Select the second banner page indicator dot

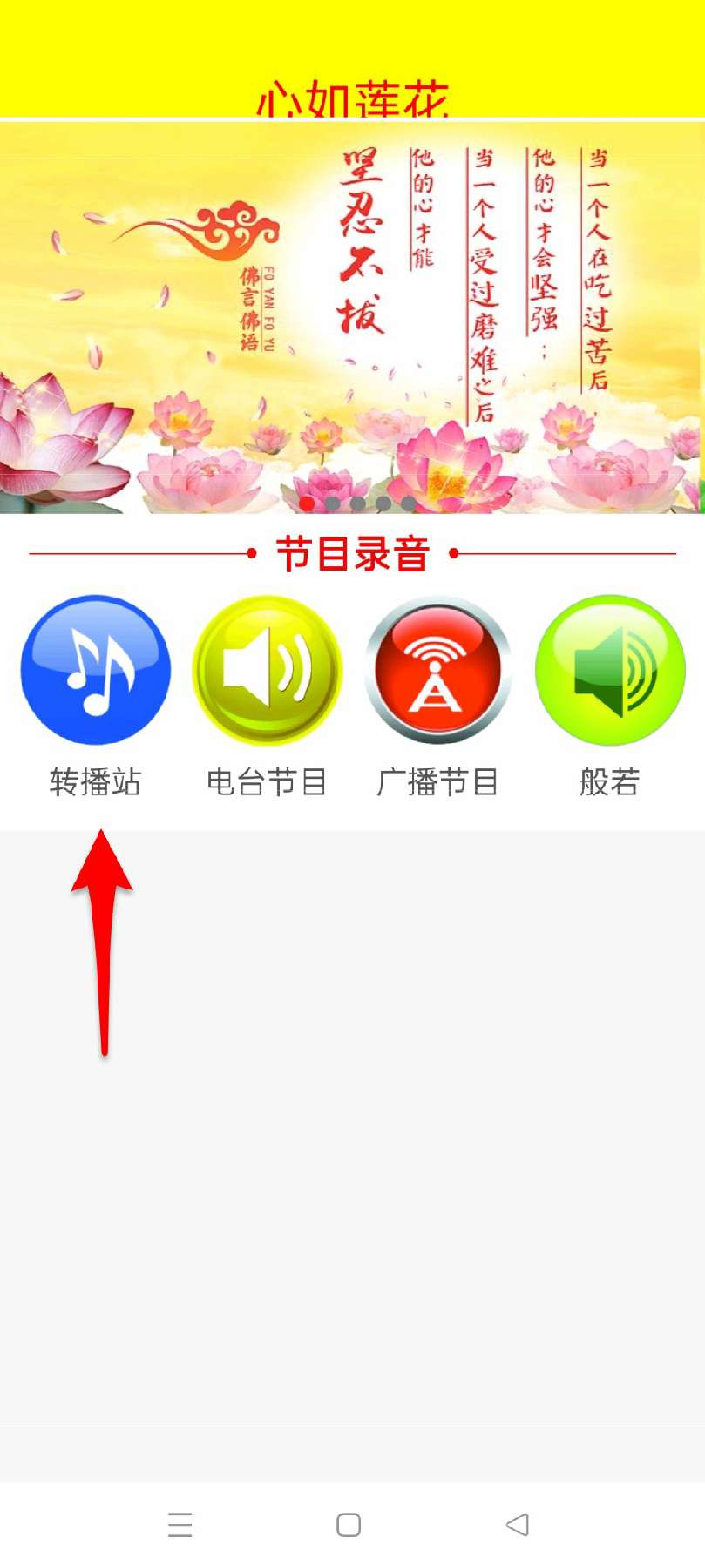click(332, 504)
